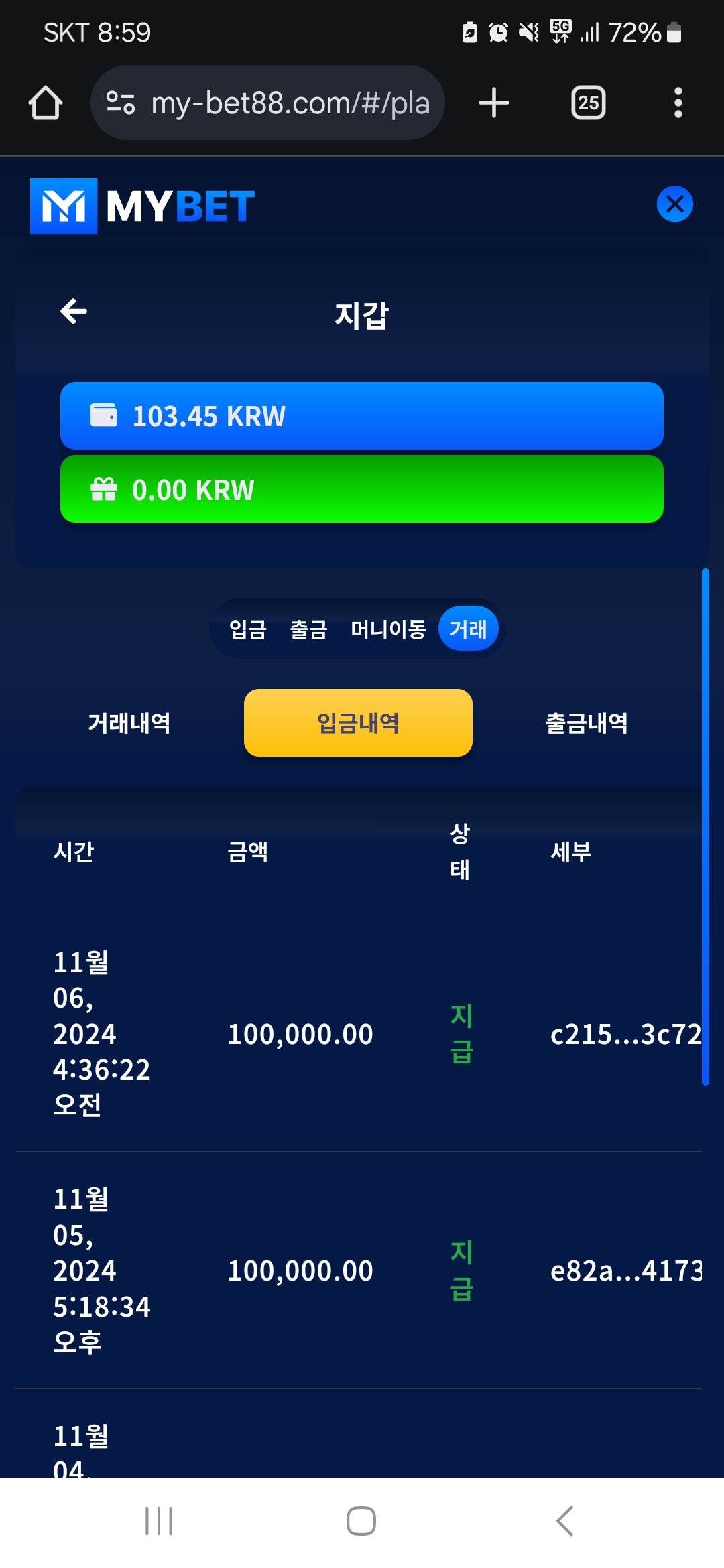Viewport: 724px width, 1568px height.
Task: Open the 머니이동 tab
Action: [388, 629]
